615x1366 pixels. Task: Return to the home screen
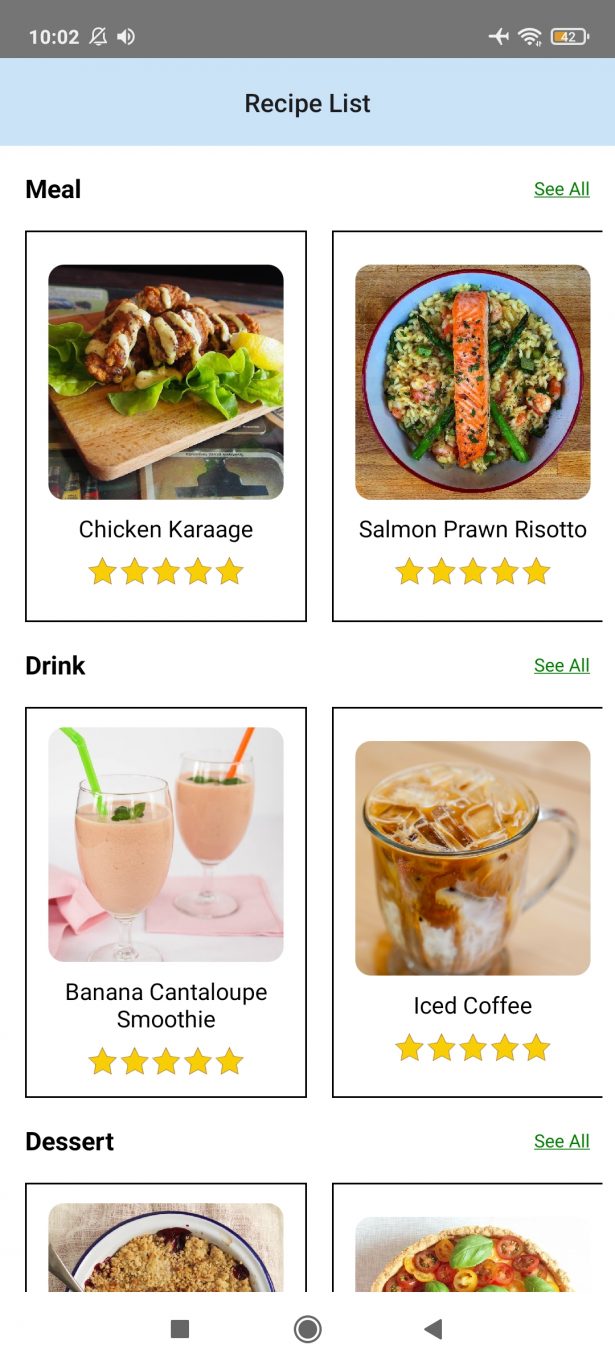[x=307, y=1329]
